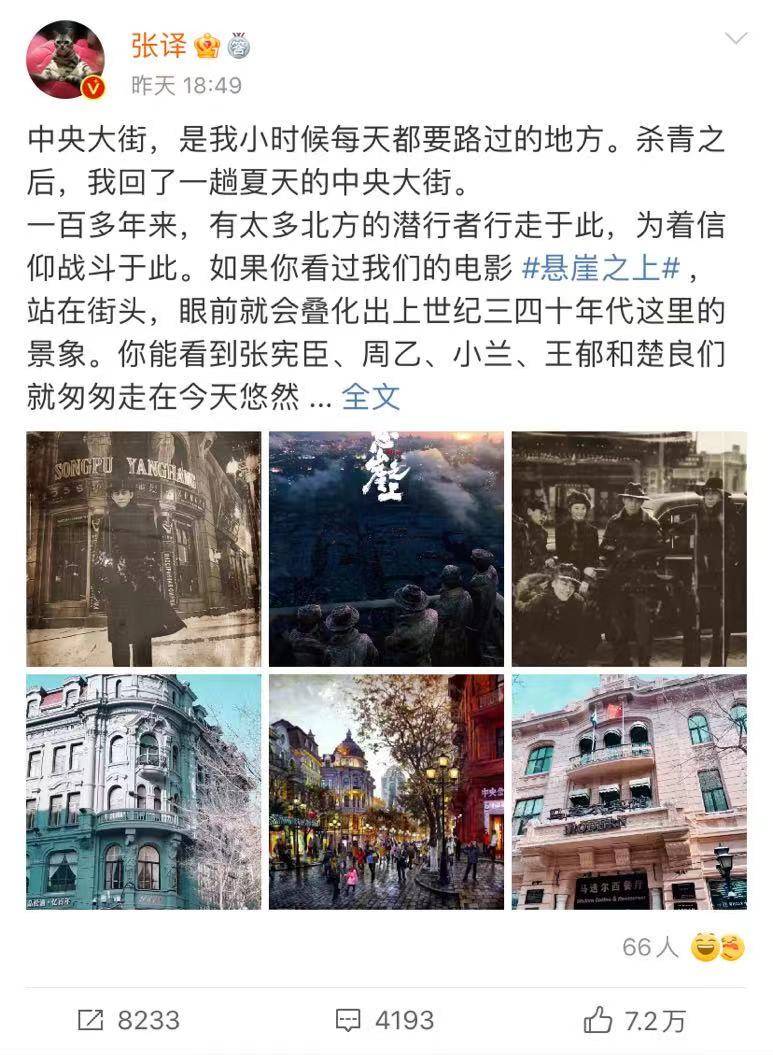The height and width of the screenshot is (1055, 773).
Task: Open 张译's profile avatar
Action: (65, 60)
